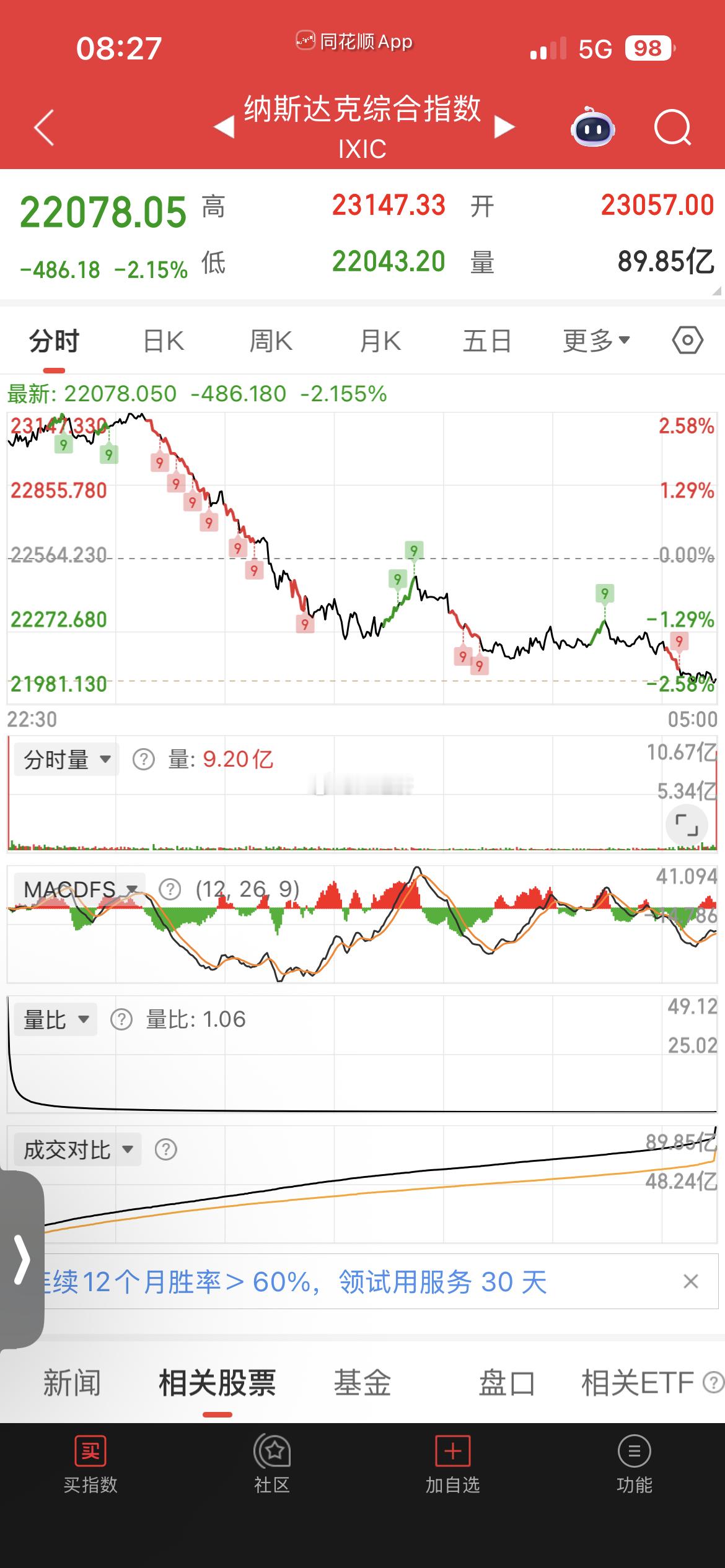Select the 五日 chart view
This screenshot has width=725, height=1568.
(x=487, y=339)
